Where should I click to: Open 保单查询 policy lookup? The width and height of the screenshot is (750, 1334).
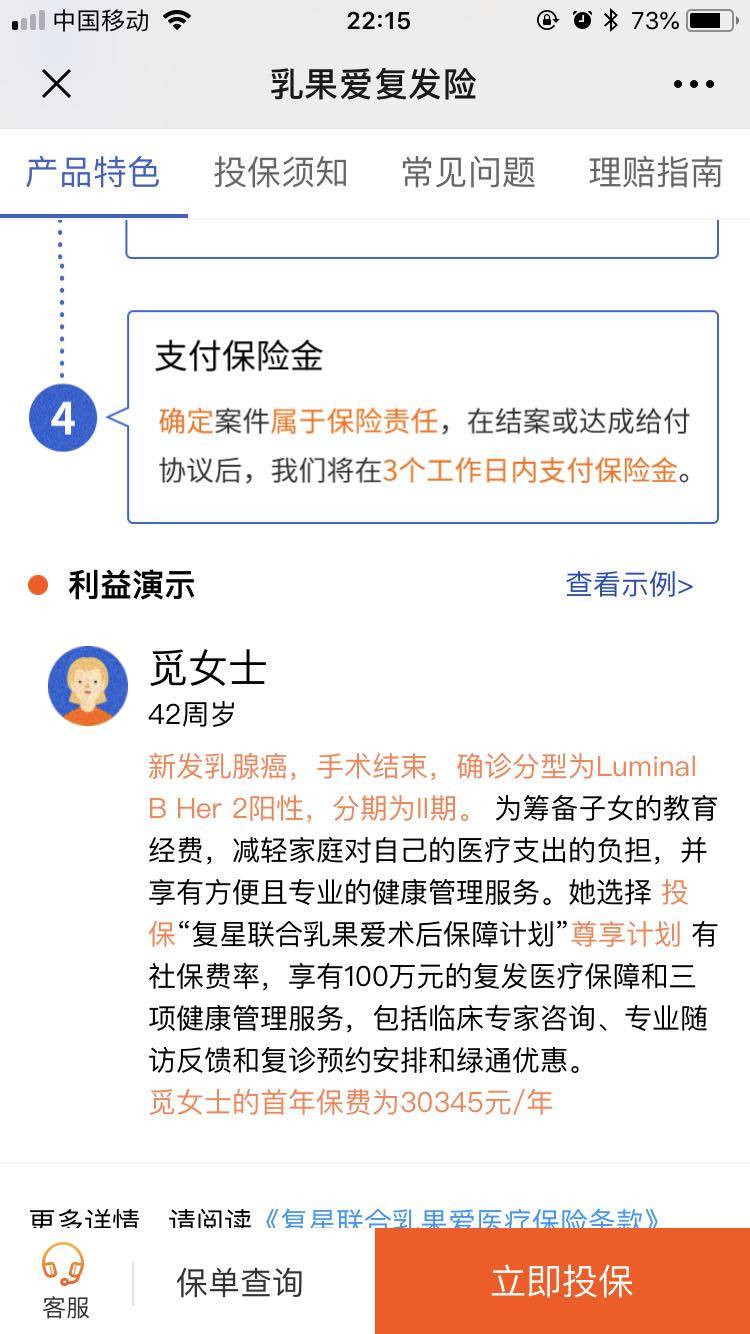(240, 1282)
